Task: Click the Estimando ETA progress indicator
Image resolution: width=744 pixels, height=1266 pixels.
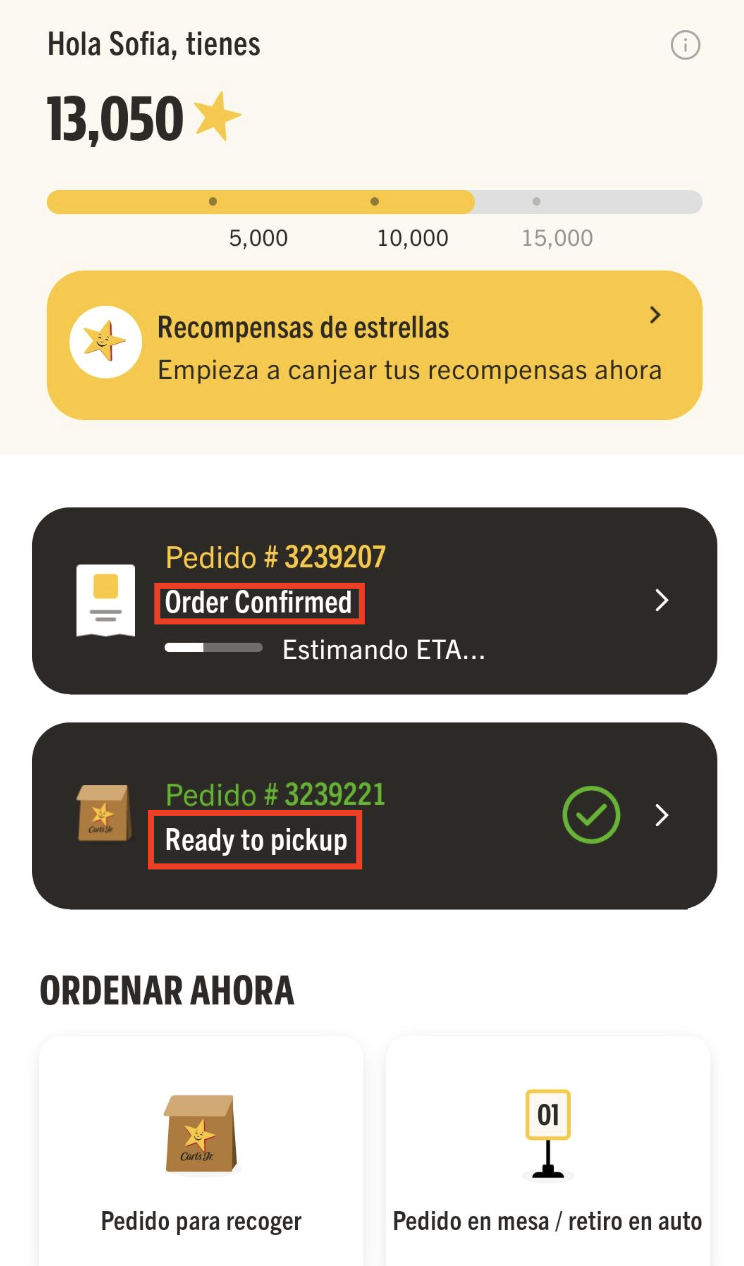Action: [213, 647]
